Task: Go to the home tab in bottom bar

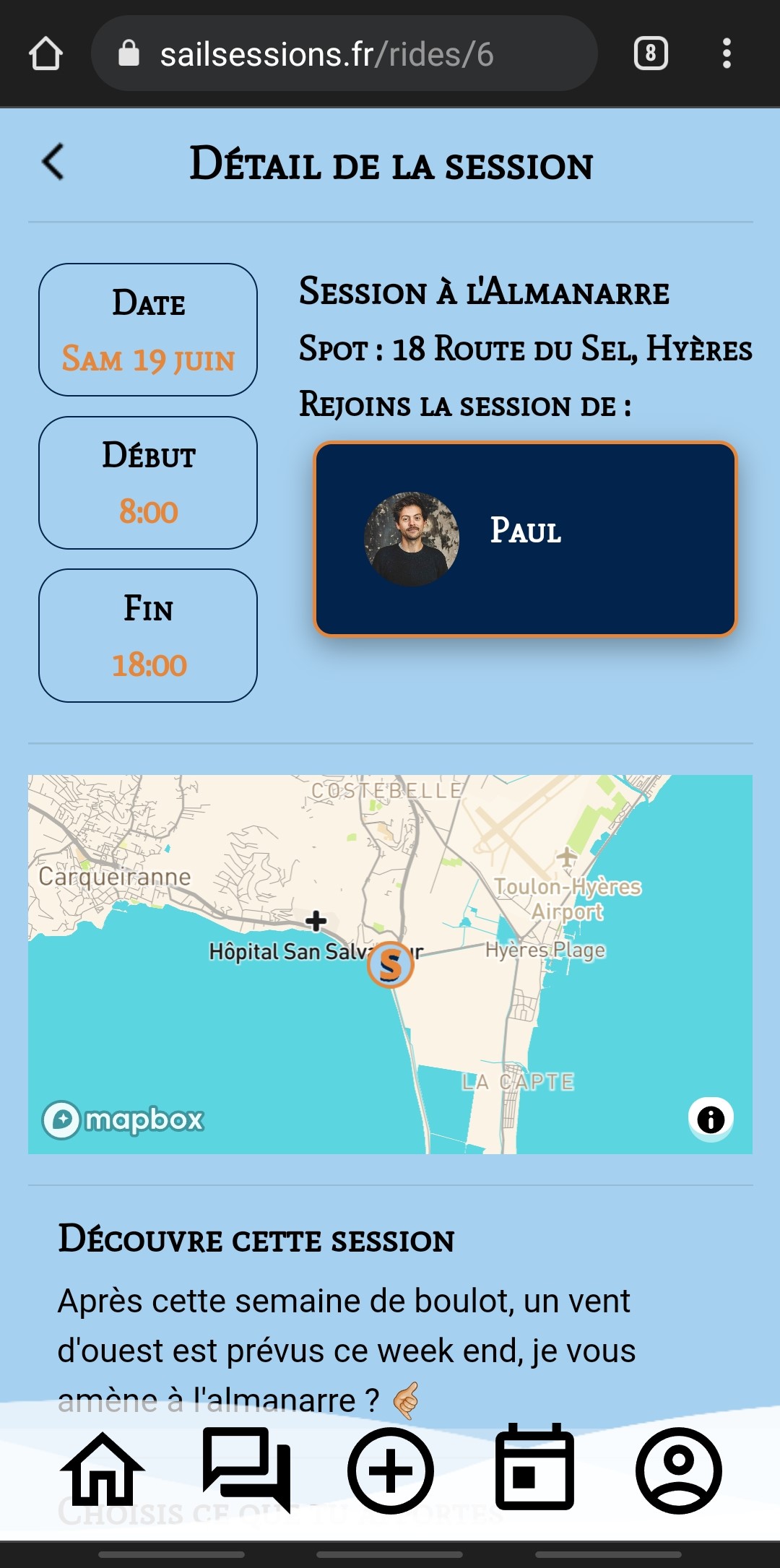Action: tap(103, 1470)
